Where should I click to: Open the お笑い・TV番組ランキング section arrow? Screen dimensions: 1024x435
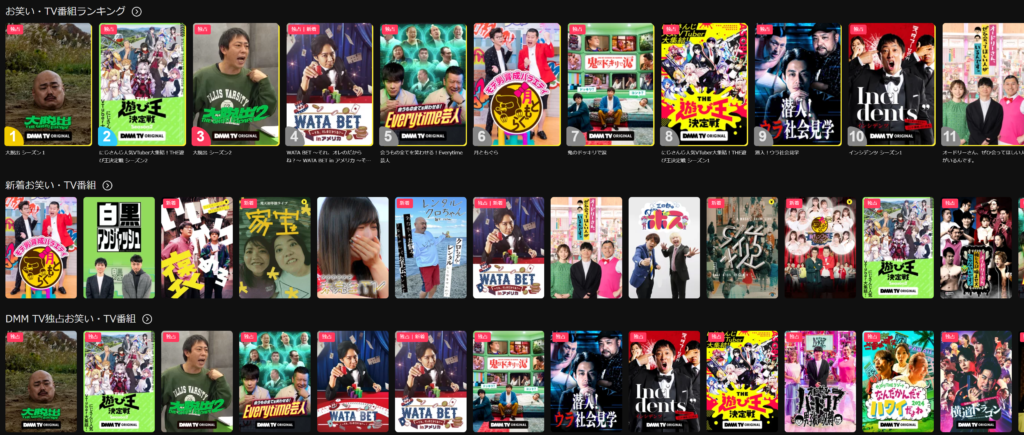[x=136, y=12]
